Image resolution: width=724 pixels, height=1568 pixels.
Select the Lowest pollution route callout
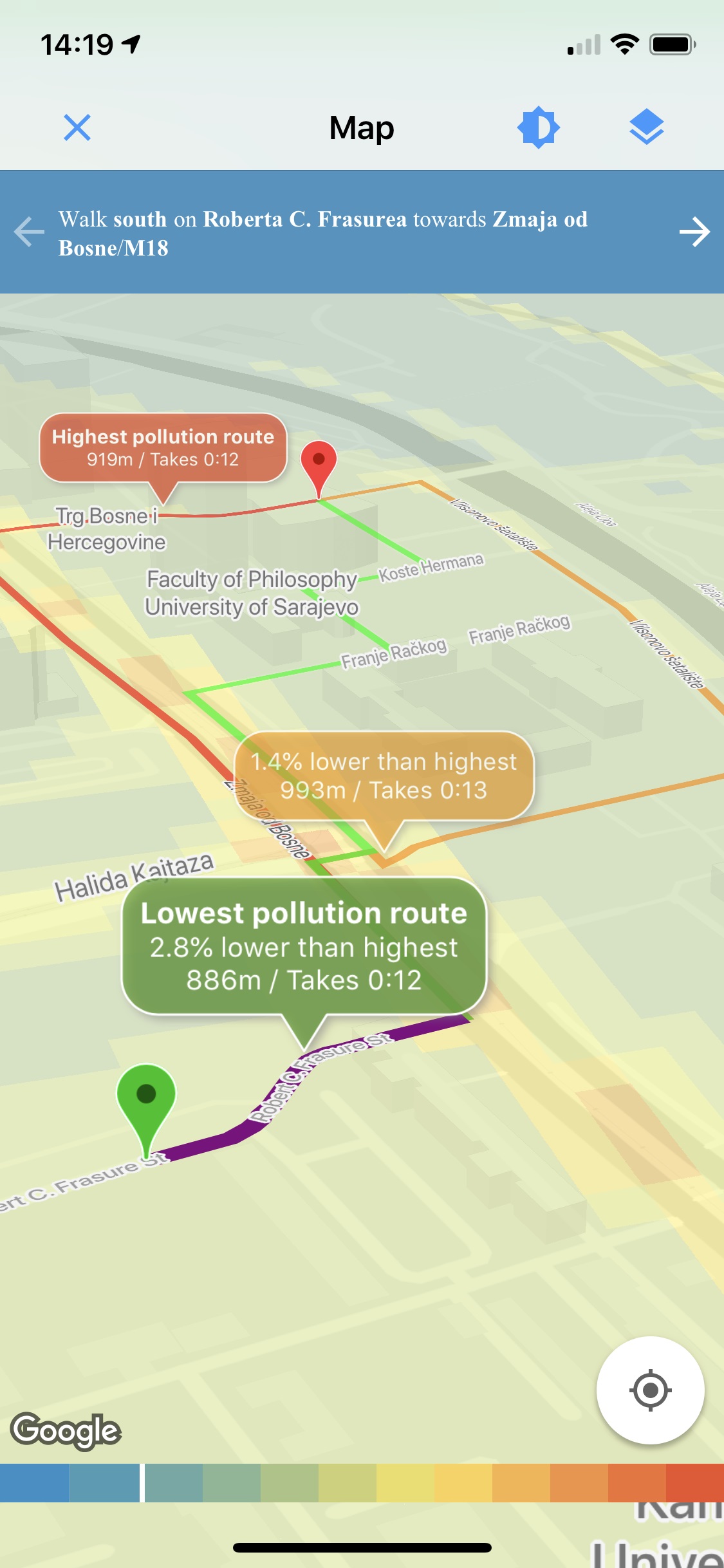(x=304, y=946)
